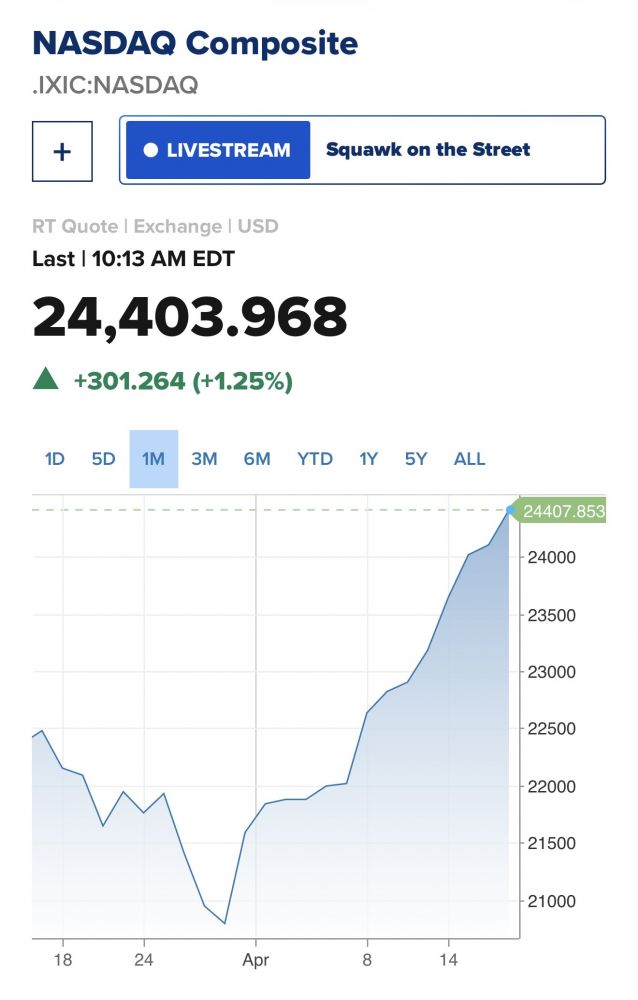Viewport: 638px width, 1000px height.
Task: Switch to the 6M chart range
Action: (257, 459)
